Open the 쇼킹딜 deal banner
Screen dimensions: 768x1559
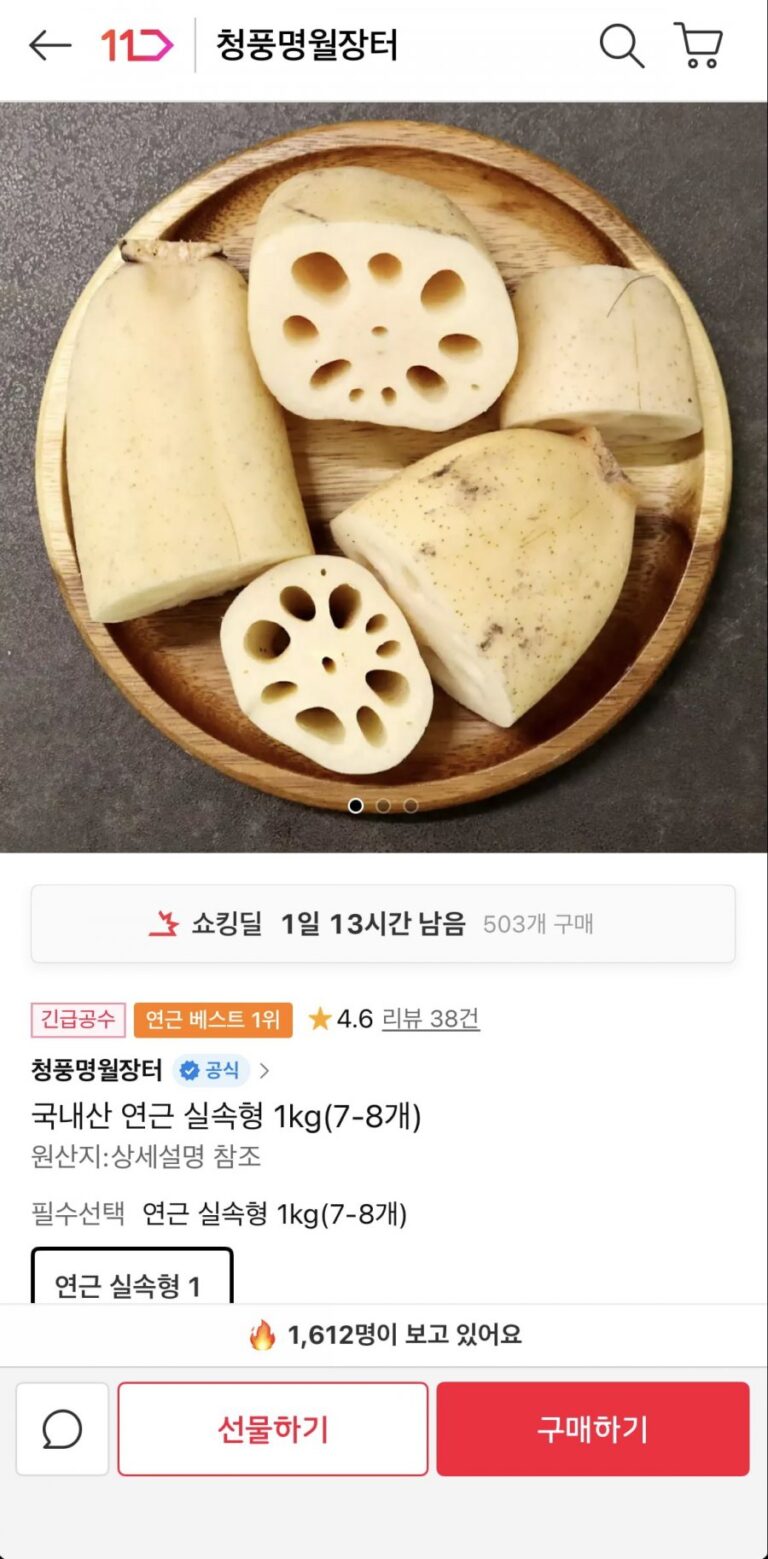(383, 924)
